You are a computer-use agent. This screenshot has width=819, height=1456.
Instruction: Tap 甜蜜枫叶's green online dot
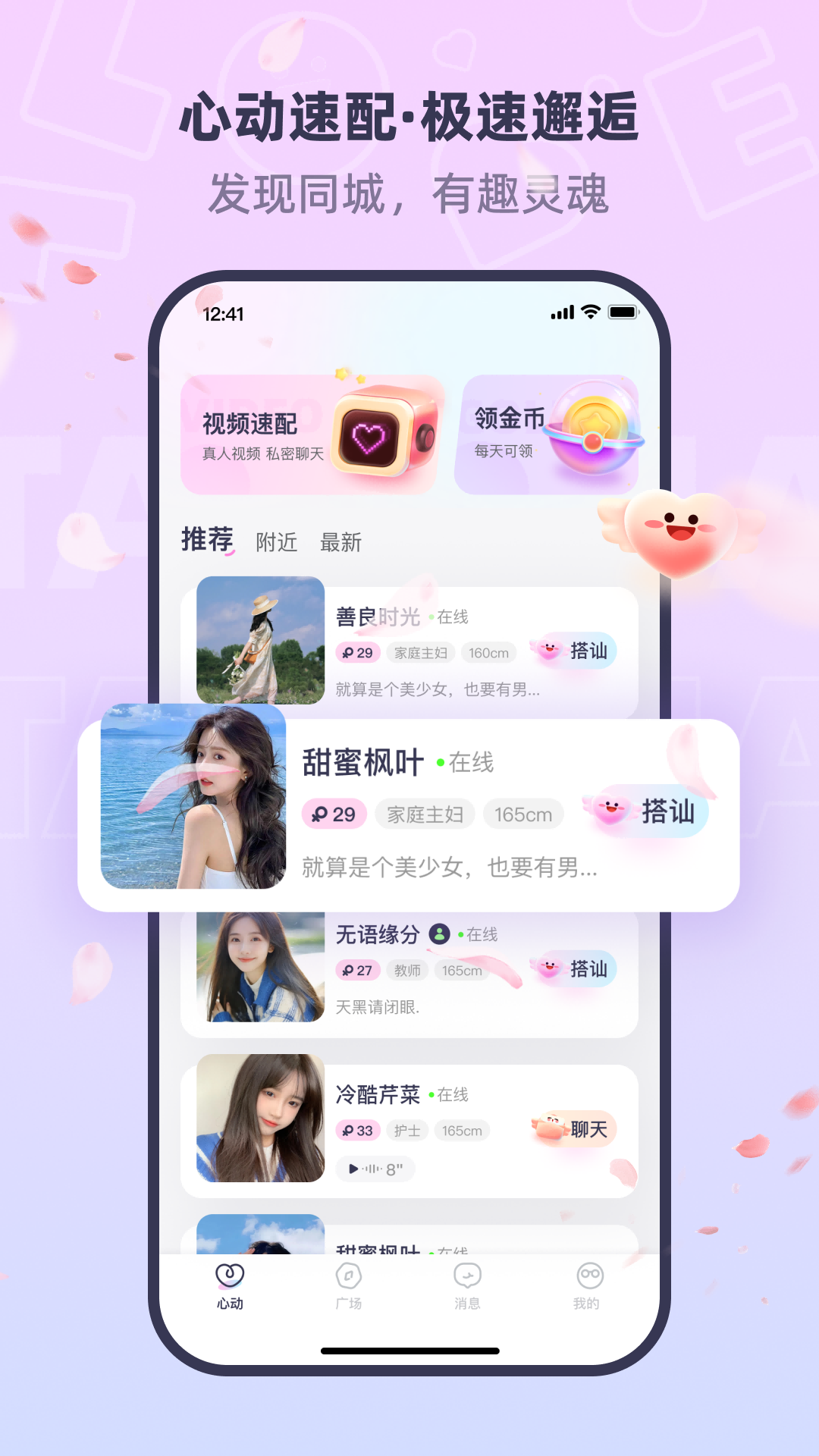[438, 764]
